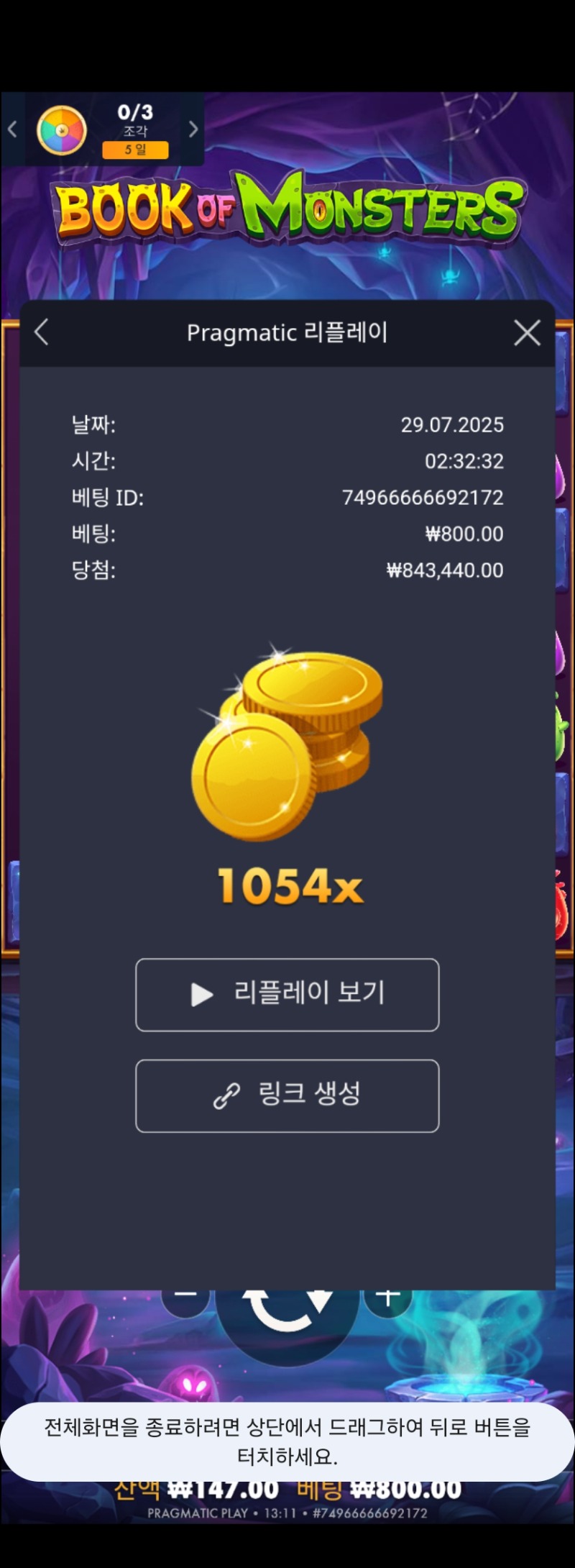The image size is (575, 1568).
Task: Close the Pragmatic replay dialog
Action: point(527,332)
